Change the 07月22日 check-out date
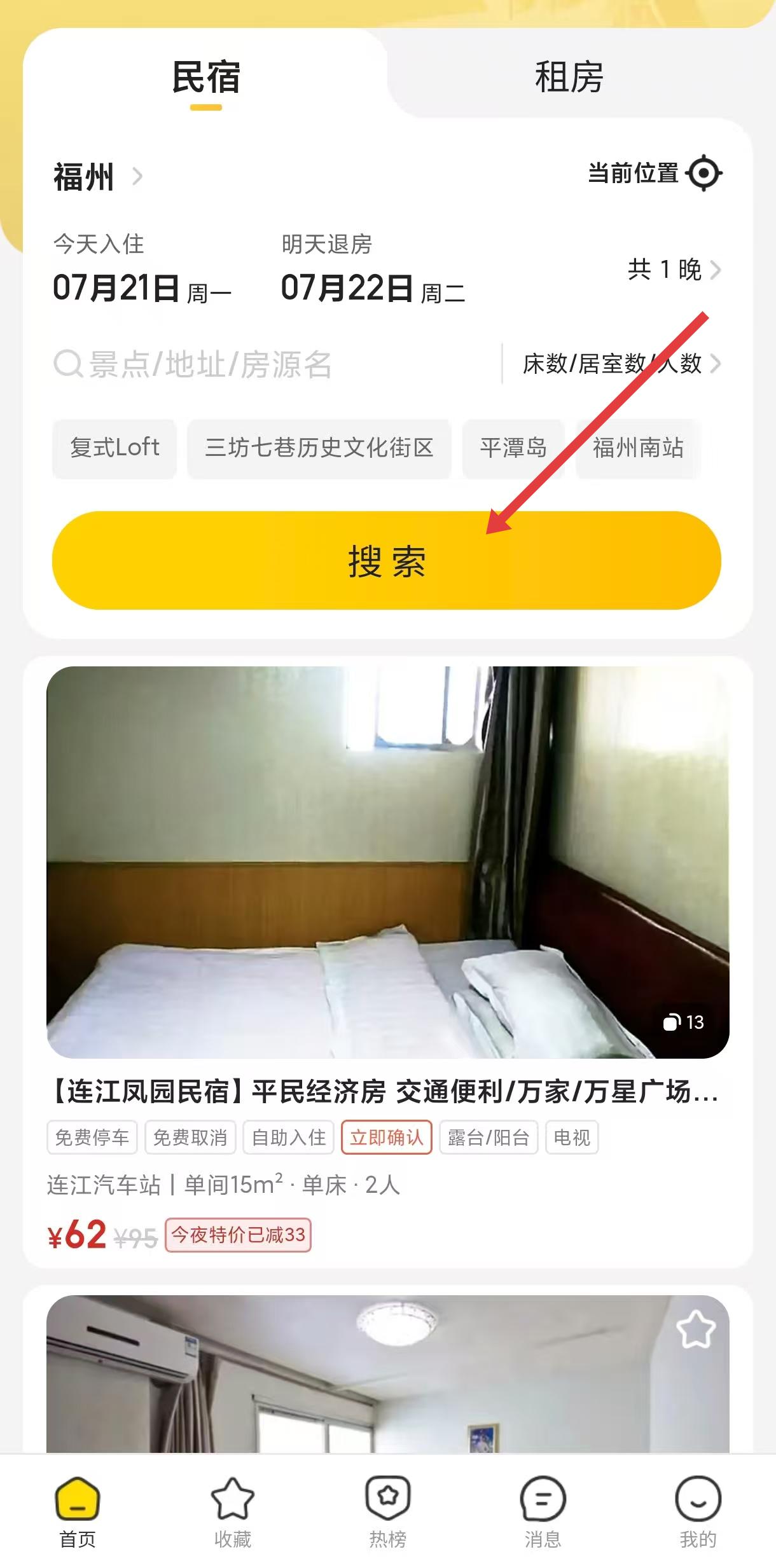 point(373,287)
